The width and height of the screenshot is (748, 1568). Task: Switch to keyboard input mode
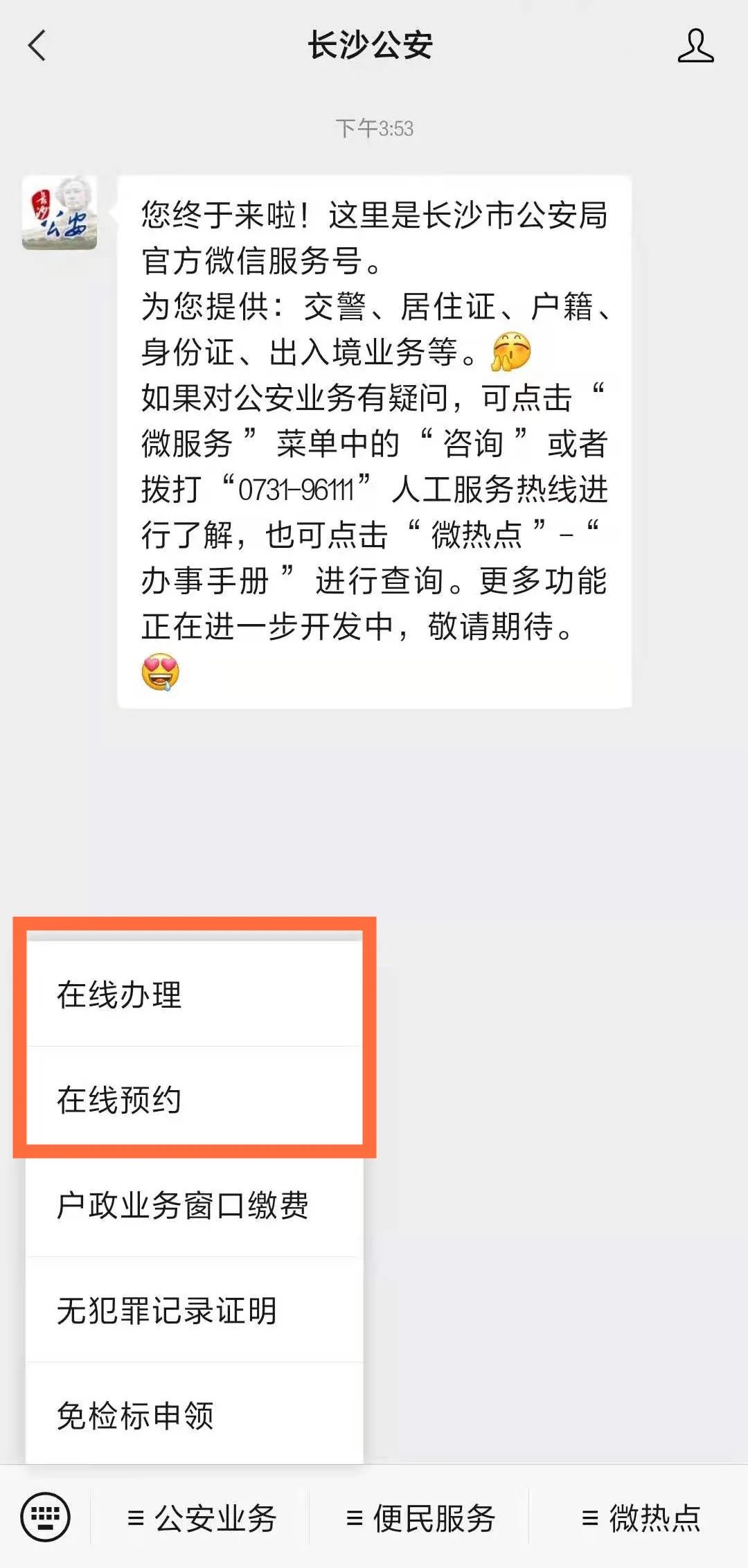[x=46, y=1517]
